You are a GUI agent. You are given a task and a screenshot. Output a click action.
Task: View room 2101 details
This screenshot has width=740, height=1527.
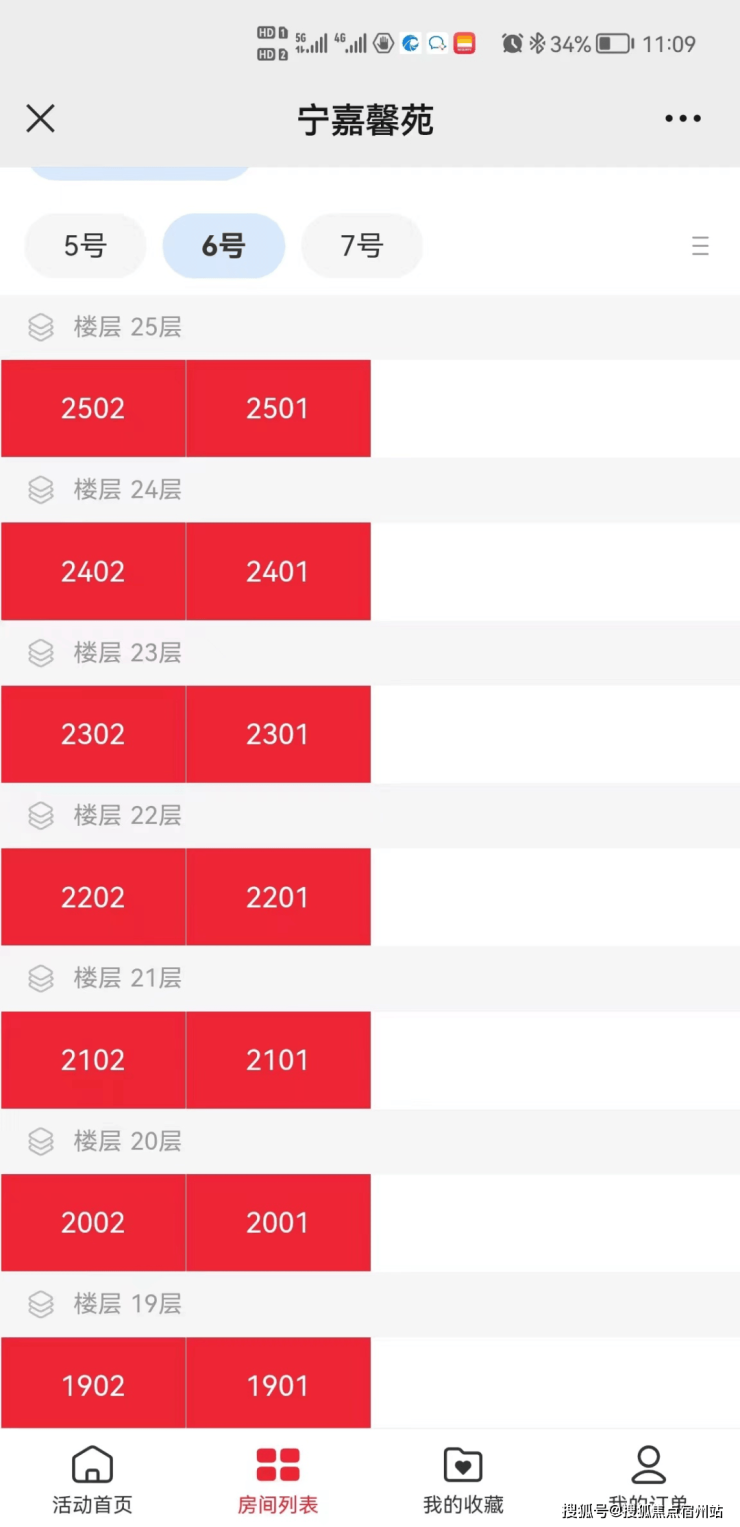278,1060
